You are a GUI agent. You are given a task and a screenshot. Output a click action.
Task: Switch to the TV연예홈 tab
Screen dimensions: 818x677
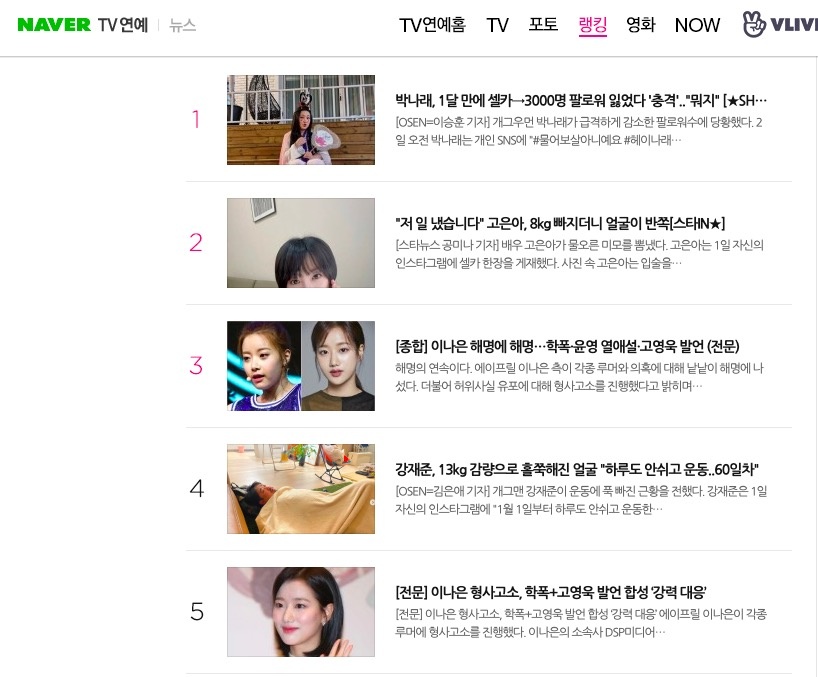coord(432,25)
